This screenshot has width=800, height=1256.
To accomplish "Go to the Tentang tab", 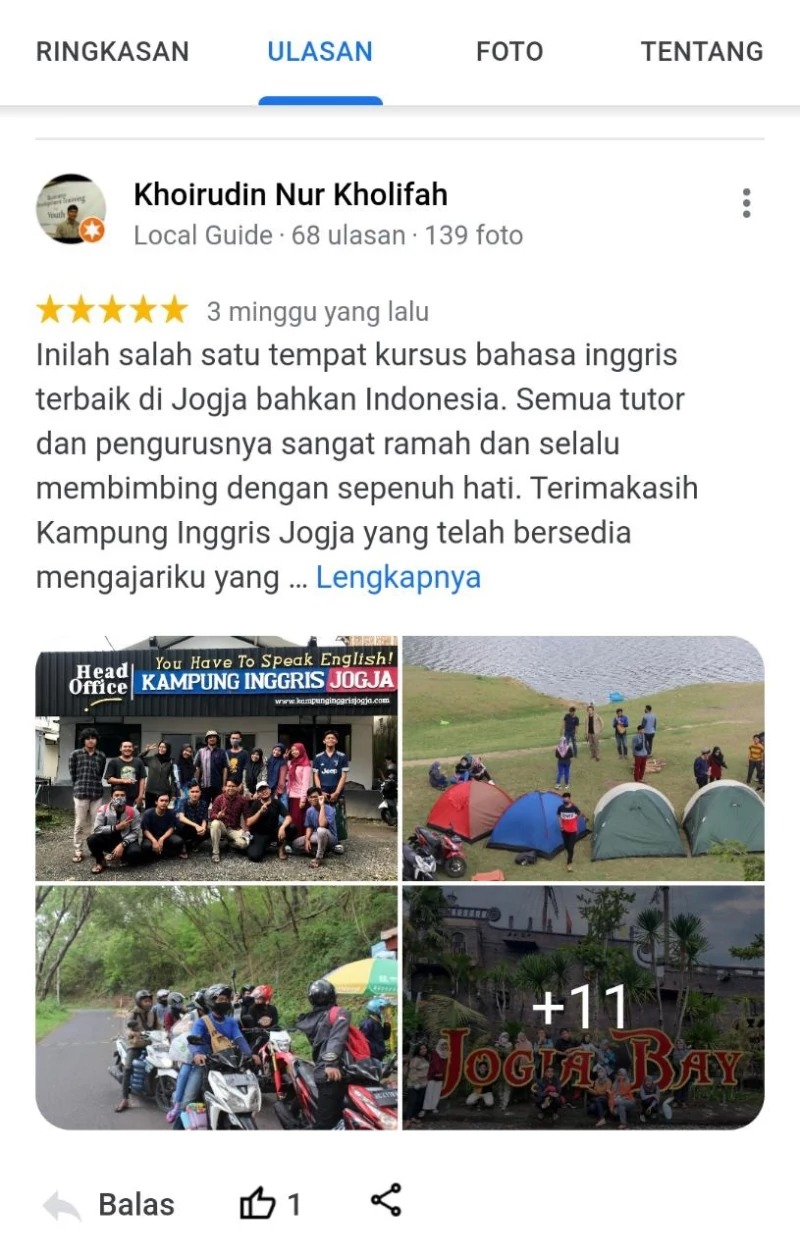I will point(701,52).
